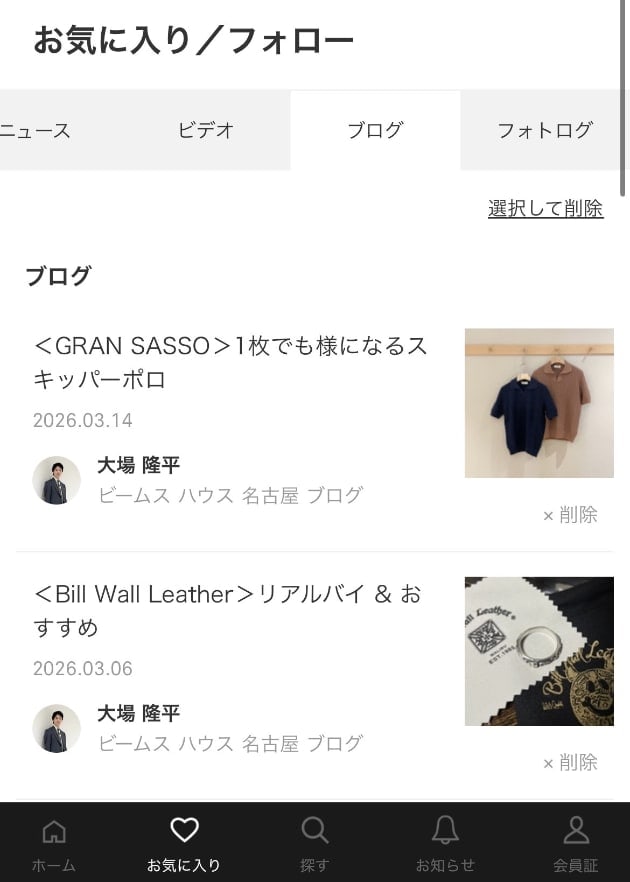Open the お気に入り heart tab
This screenshot has height=882, width=630.
pyautogui.click(x=184, y=843)
